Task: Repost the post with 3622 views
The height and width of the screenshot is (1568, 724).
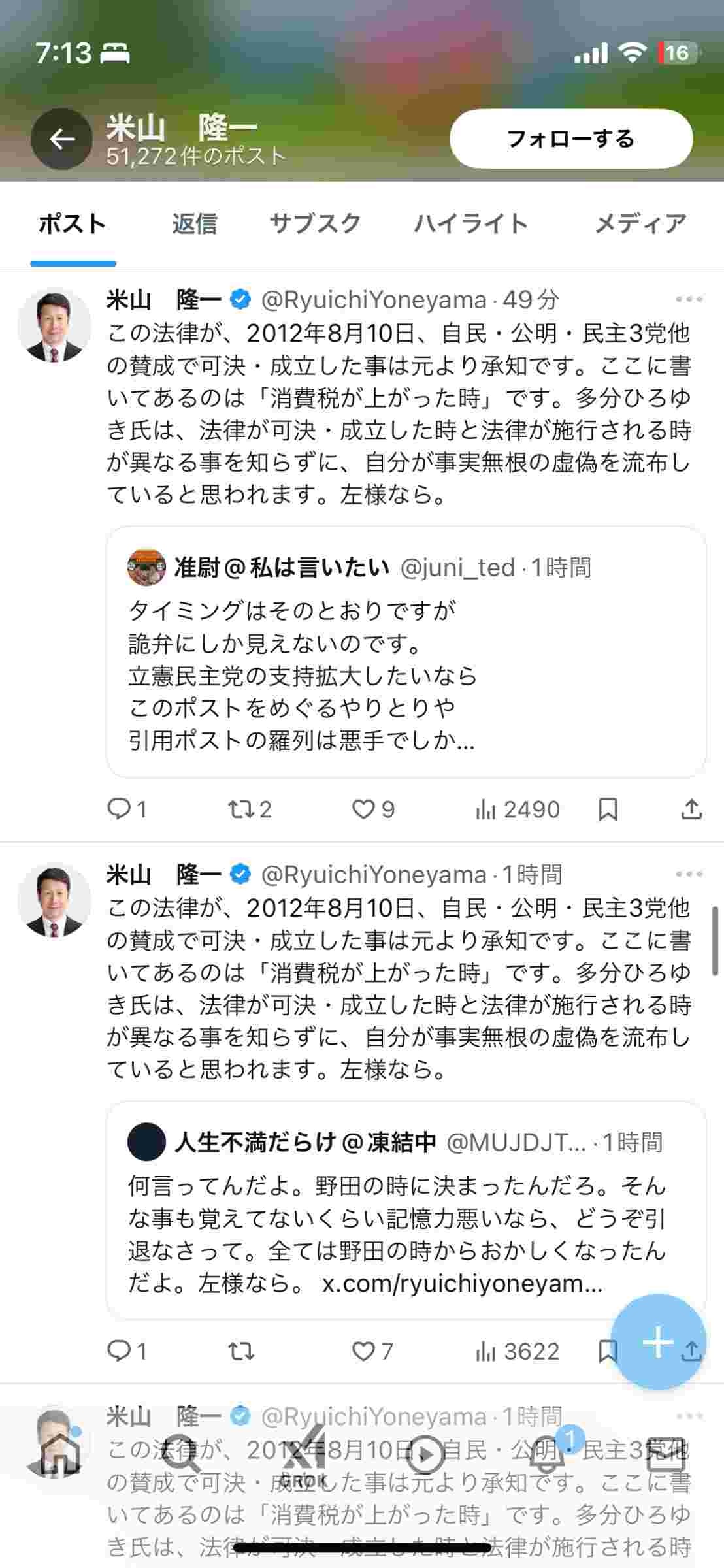Action: 240,1350
